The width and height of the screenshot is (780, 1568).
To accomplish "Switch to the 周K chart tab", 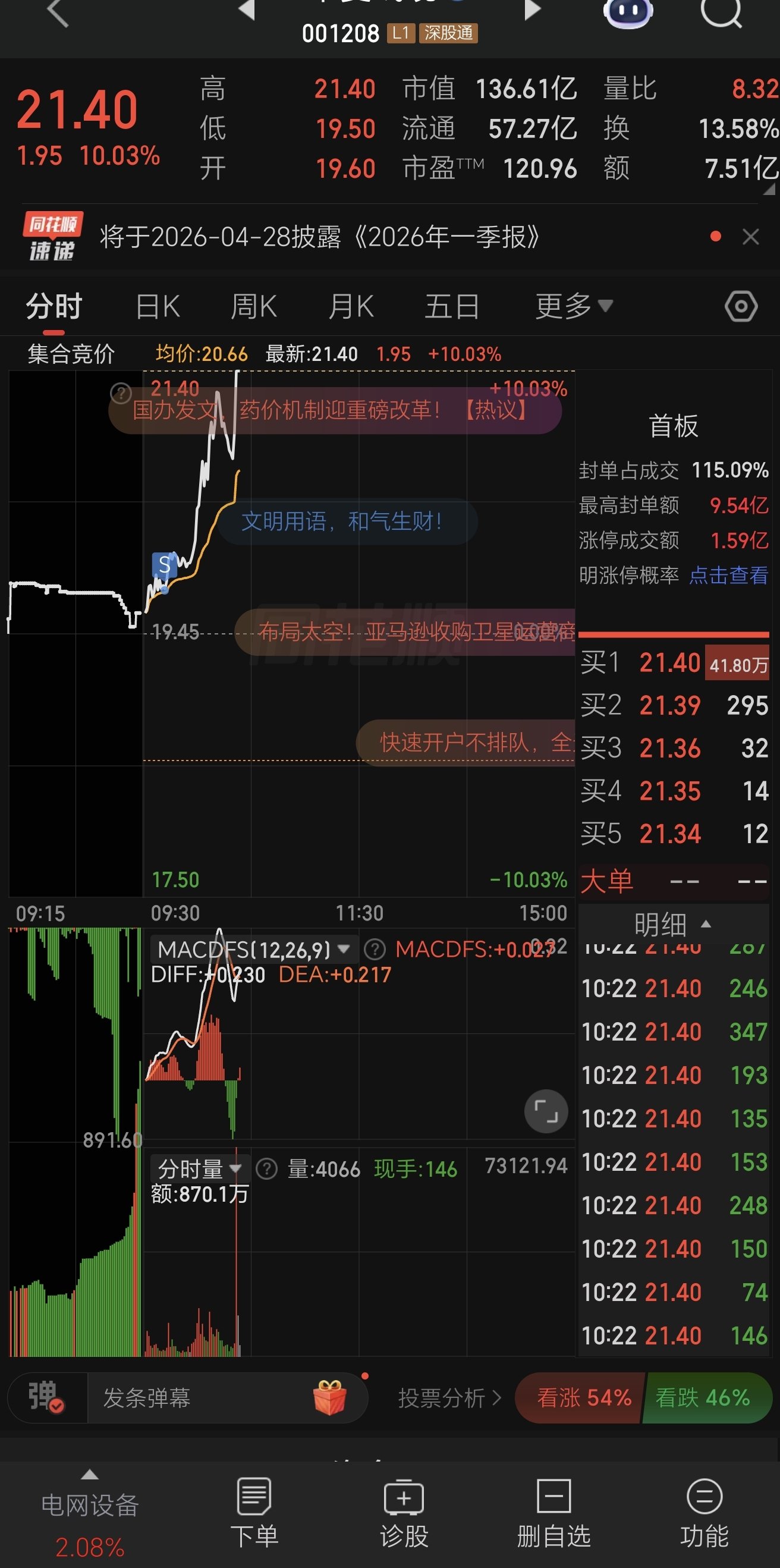I will 254,306.
